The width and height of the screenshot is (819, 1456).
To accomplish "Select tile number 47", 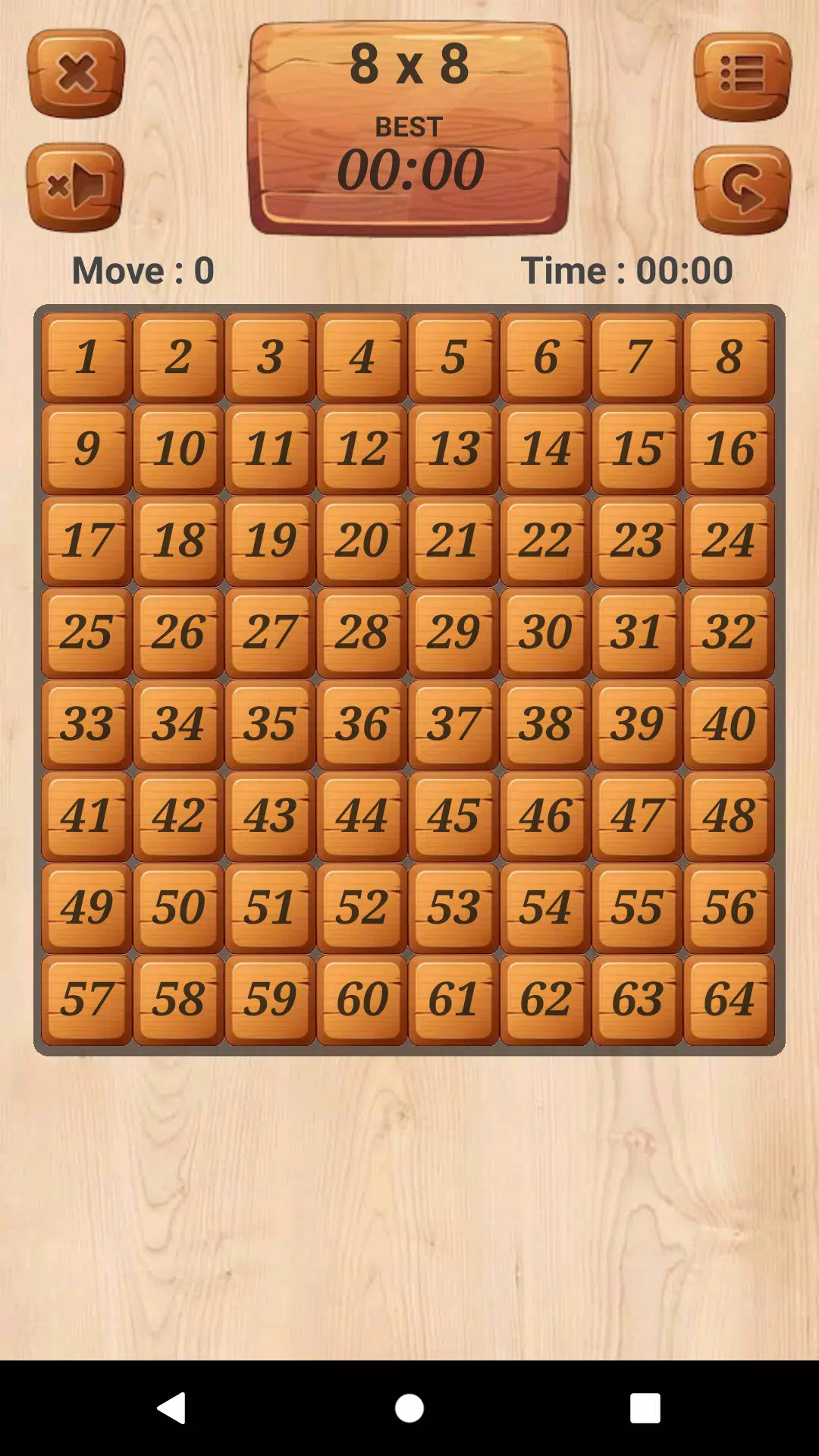I will (637, 816).
